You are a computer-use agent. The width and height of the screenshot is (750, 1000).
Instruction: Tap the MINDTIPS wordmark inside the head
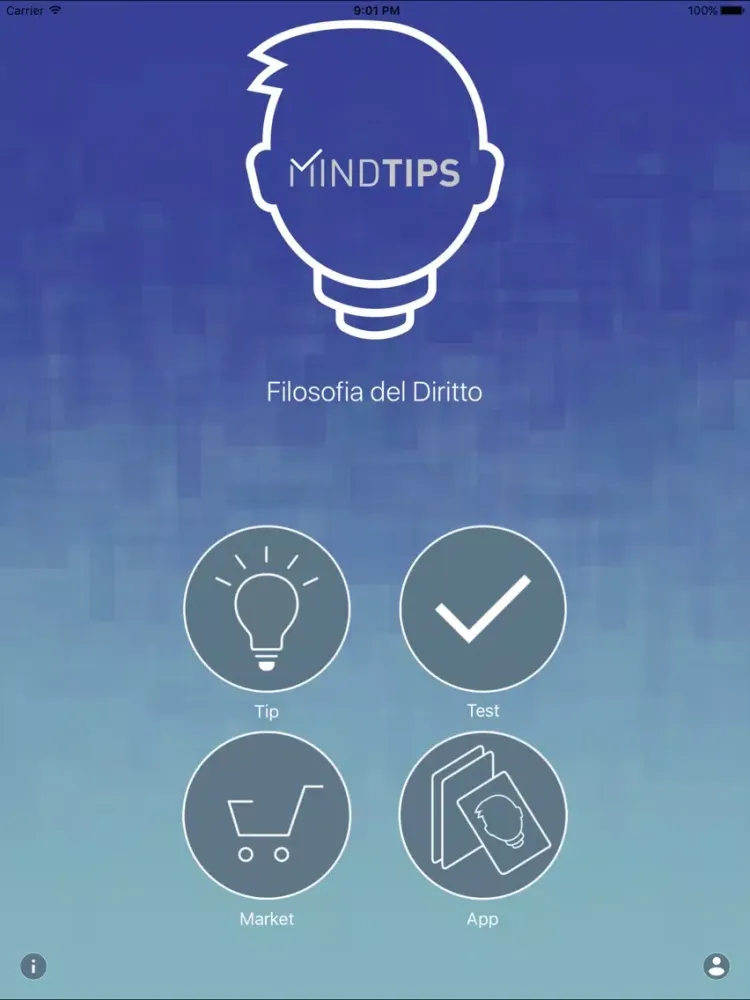[x=375, y=171]
